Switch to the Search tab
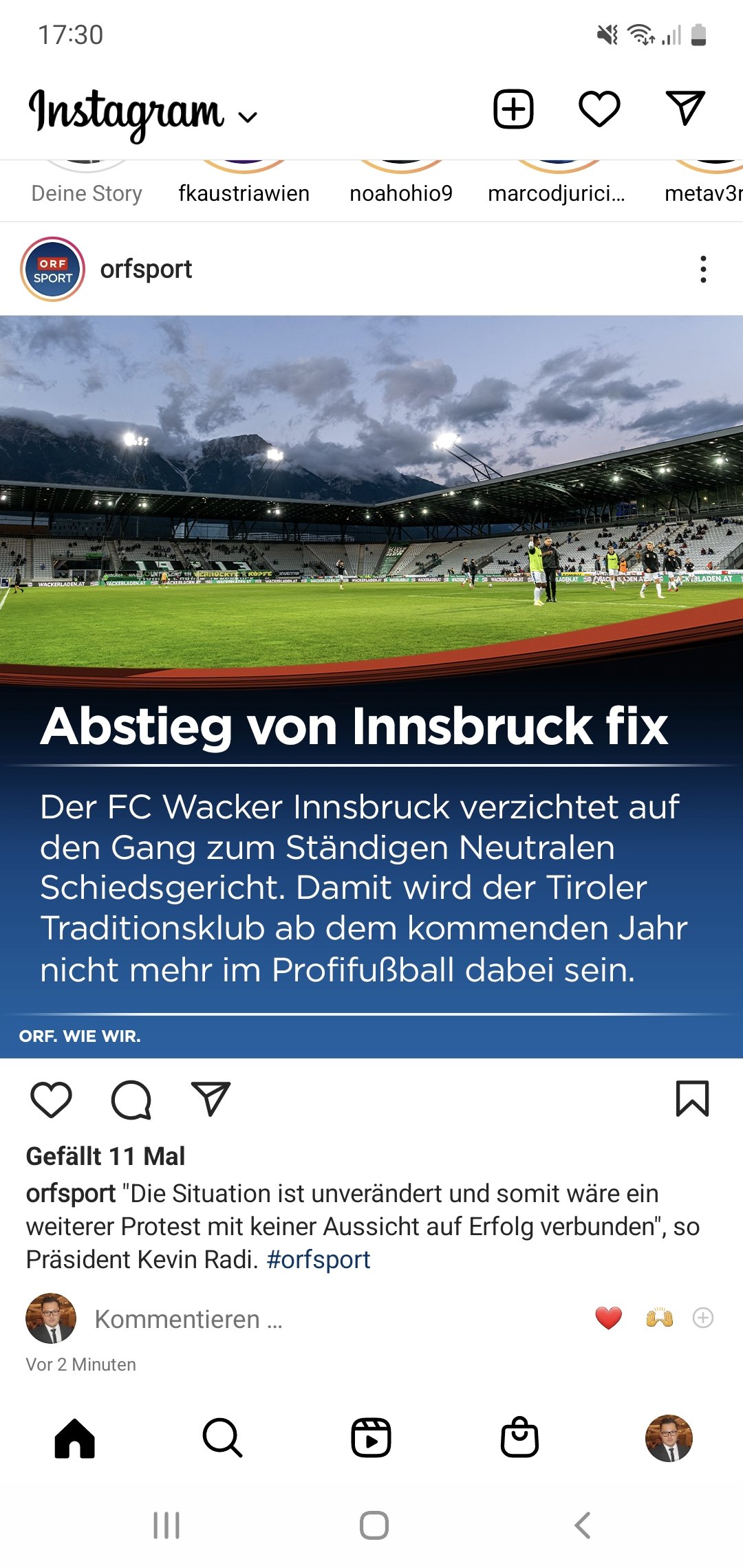Viewport: 743px width, 1568px height. 222,1437
